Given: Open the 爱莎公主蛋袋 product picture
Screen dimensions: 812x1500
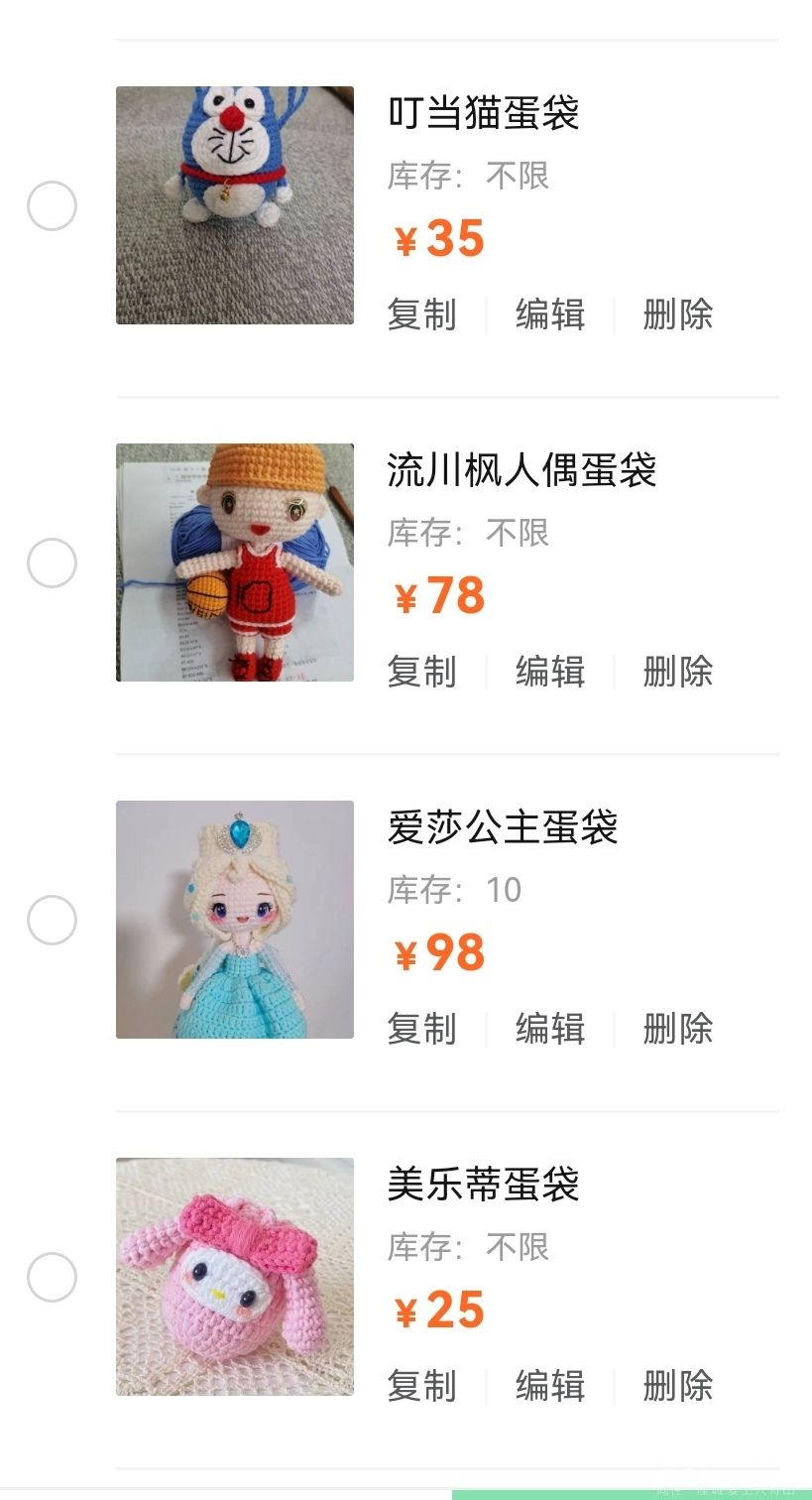Looking at the screenshot, I should [x=235, y=920].
